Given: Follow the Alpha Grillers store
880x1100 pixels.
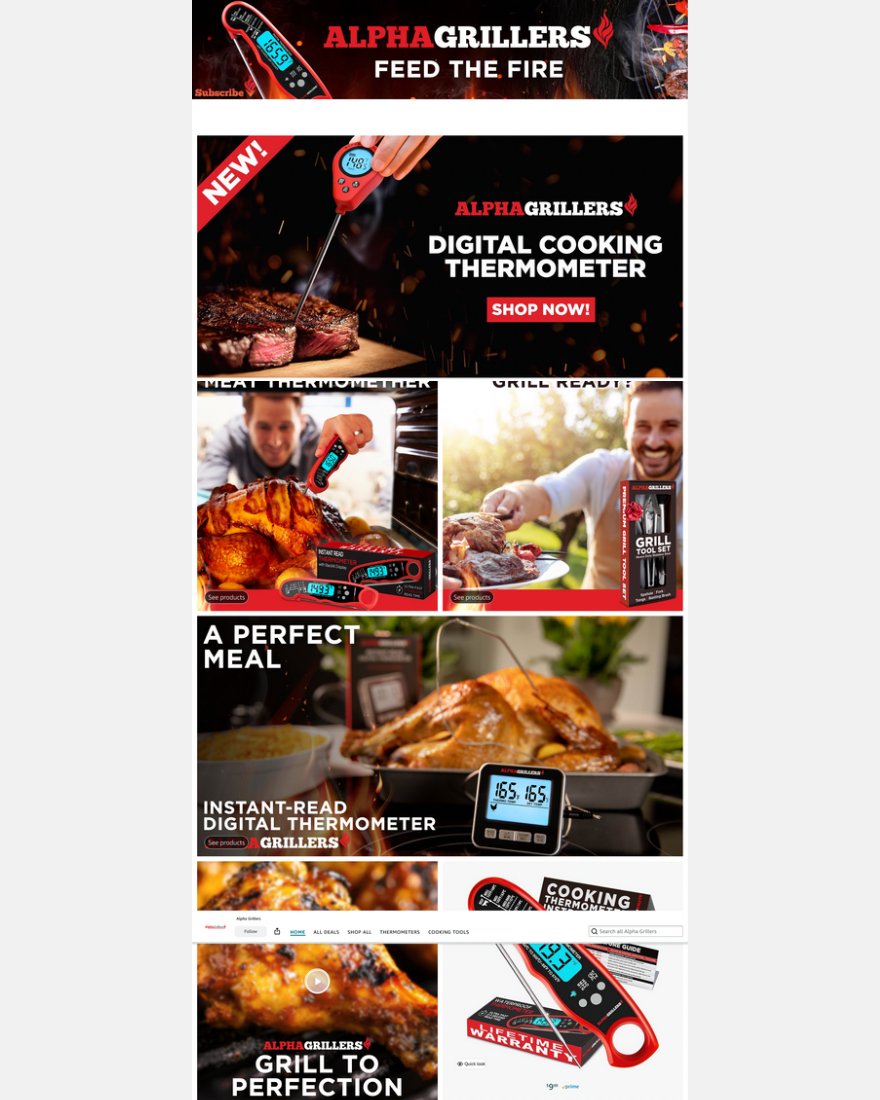Looking at the screenshot, I should (250, 931).
